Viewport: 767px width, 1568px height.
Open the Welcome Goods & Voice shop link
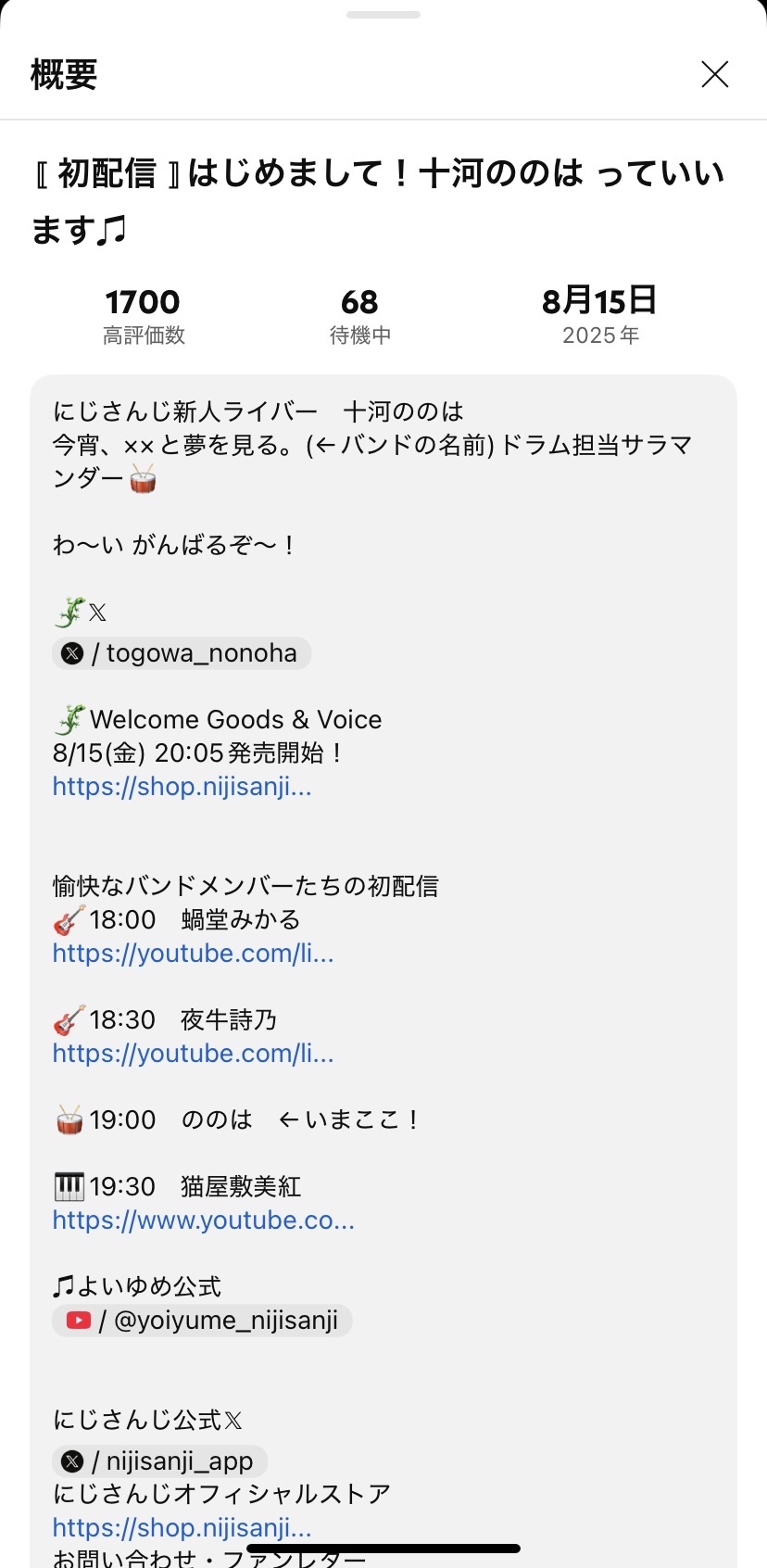(182, 787)
